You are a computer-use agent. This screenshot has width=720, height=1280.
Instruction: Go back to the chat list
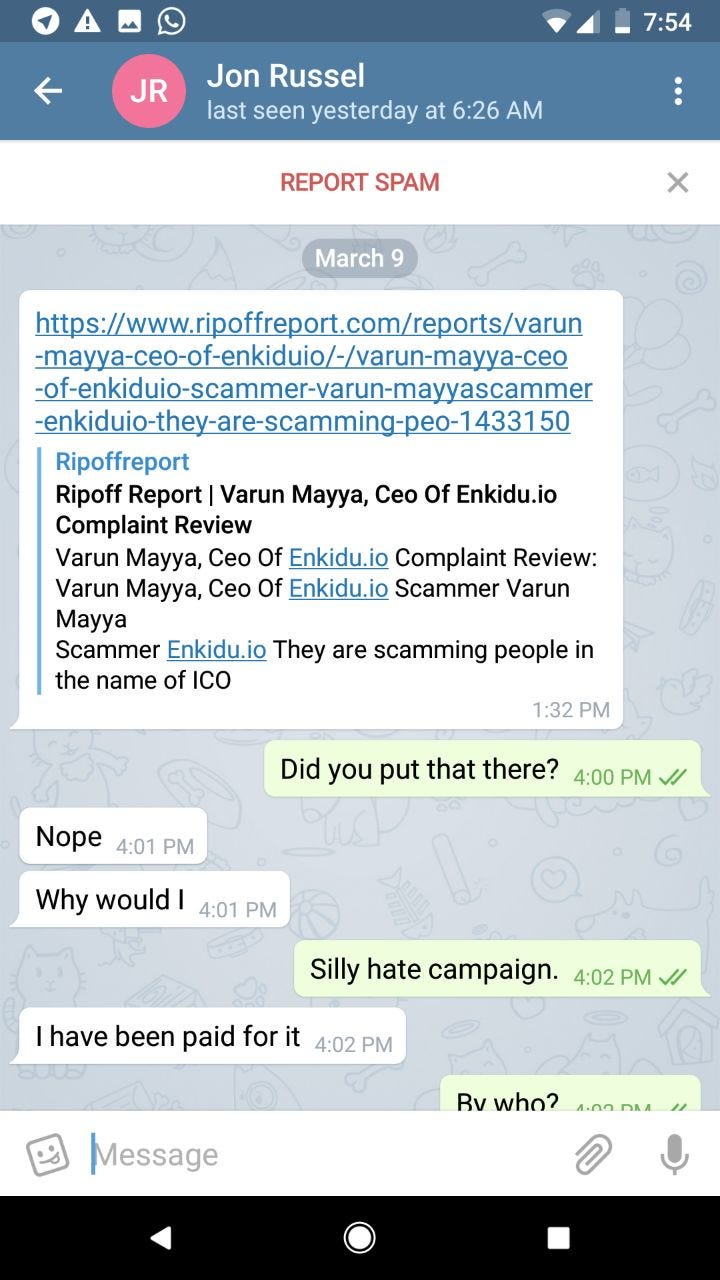[x=48, y=91]
